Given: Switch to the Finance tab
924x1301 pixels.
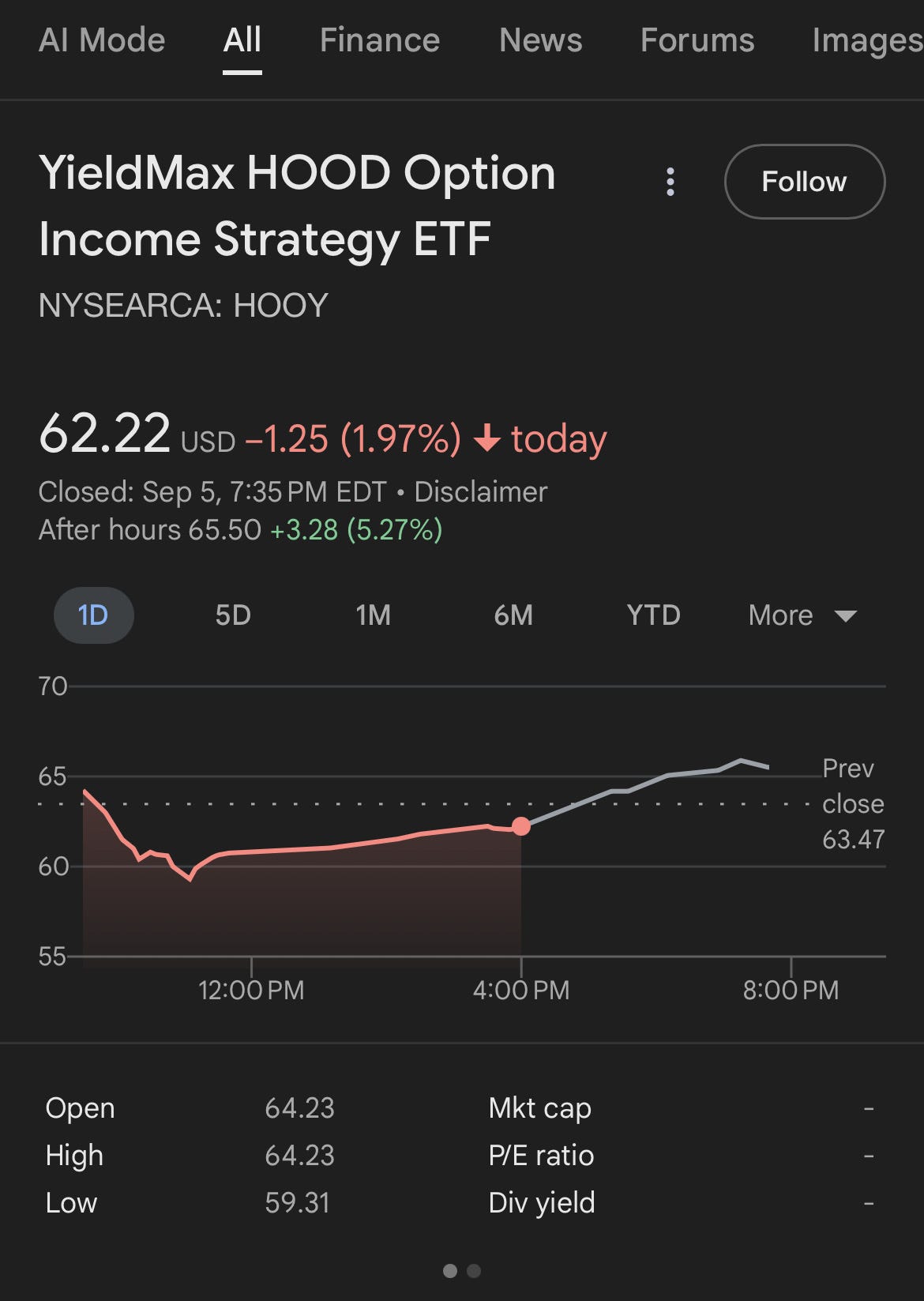Looking at the screenshot, I should [380, 40].
